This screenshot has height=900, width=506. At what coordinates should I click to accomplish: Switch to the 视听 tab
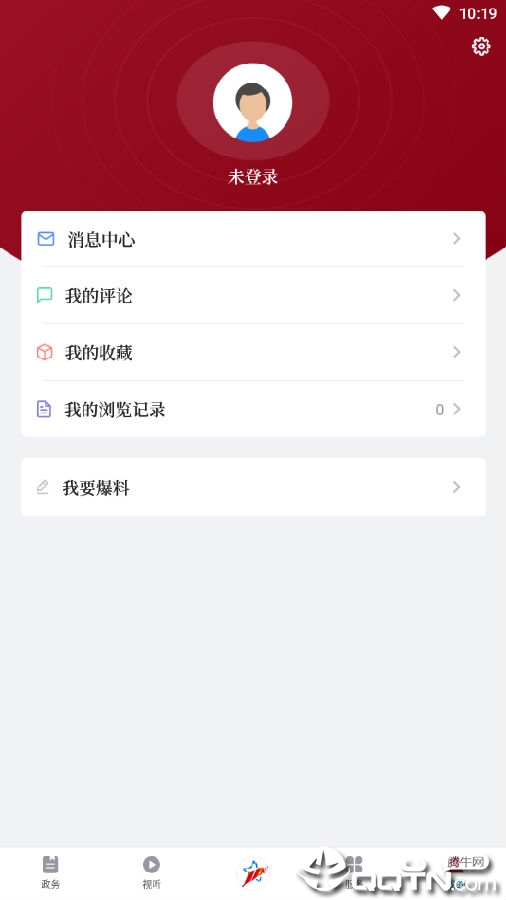(x=151, y=872)
